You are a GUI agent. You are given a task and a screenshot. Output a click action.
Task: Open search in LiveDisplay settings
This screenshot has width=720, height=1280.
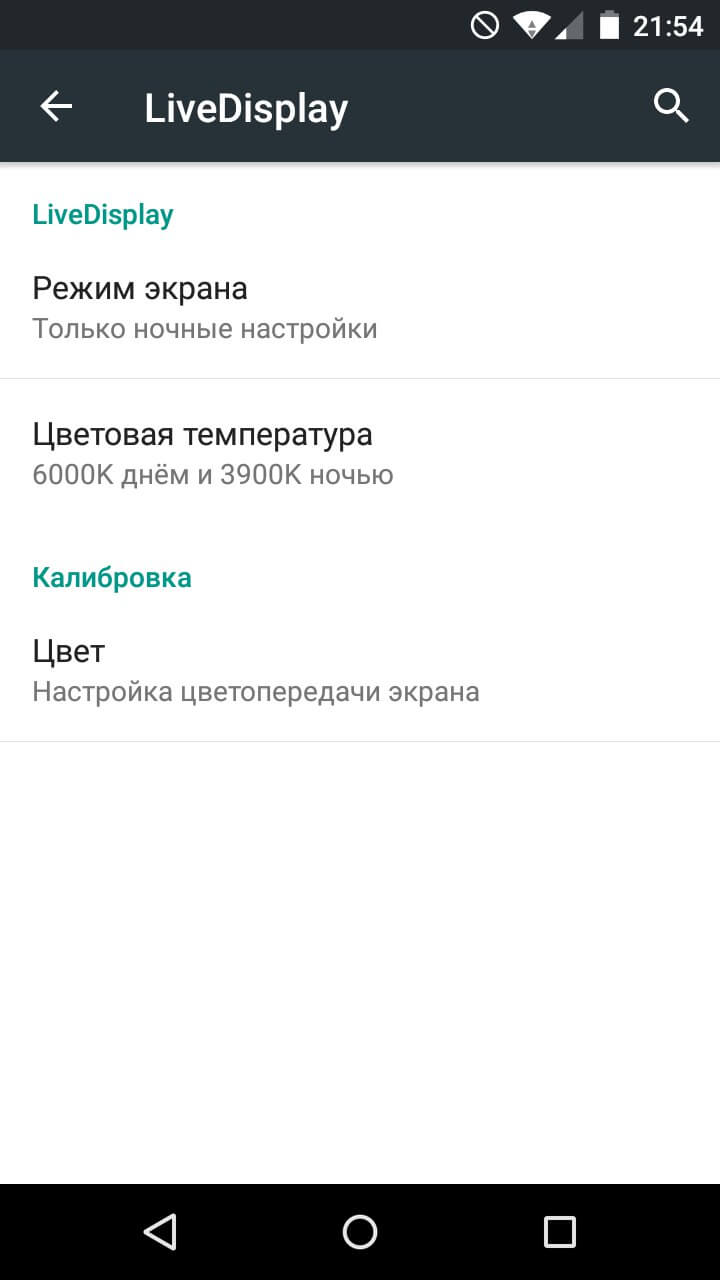coord(670,105)
